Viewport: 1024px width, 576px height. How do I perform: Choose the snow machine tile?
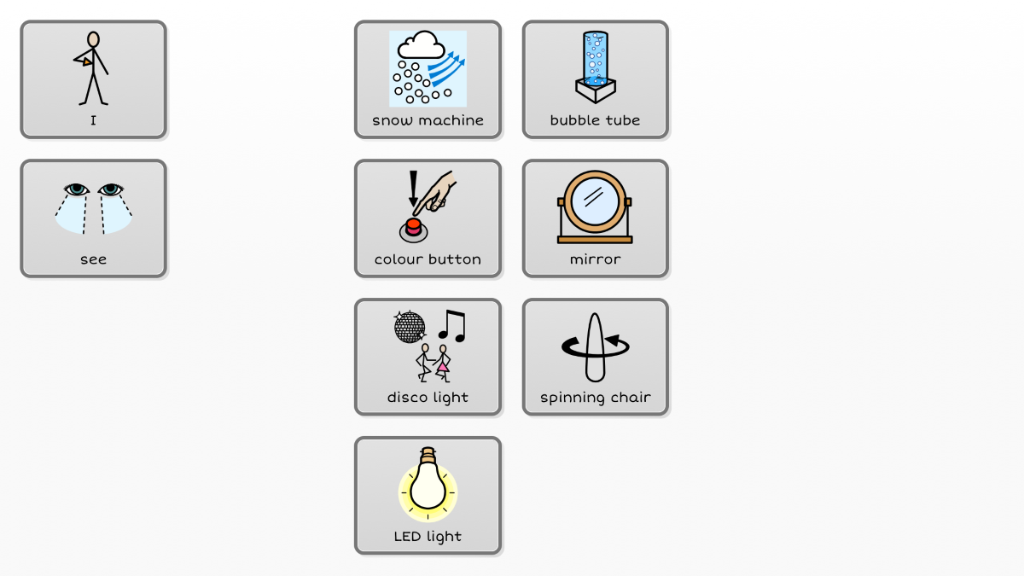point(427,79)
